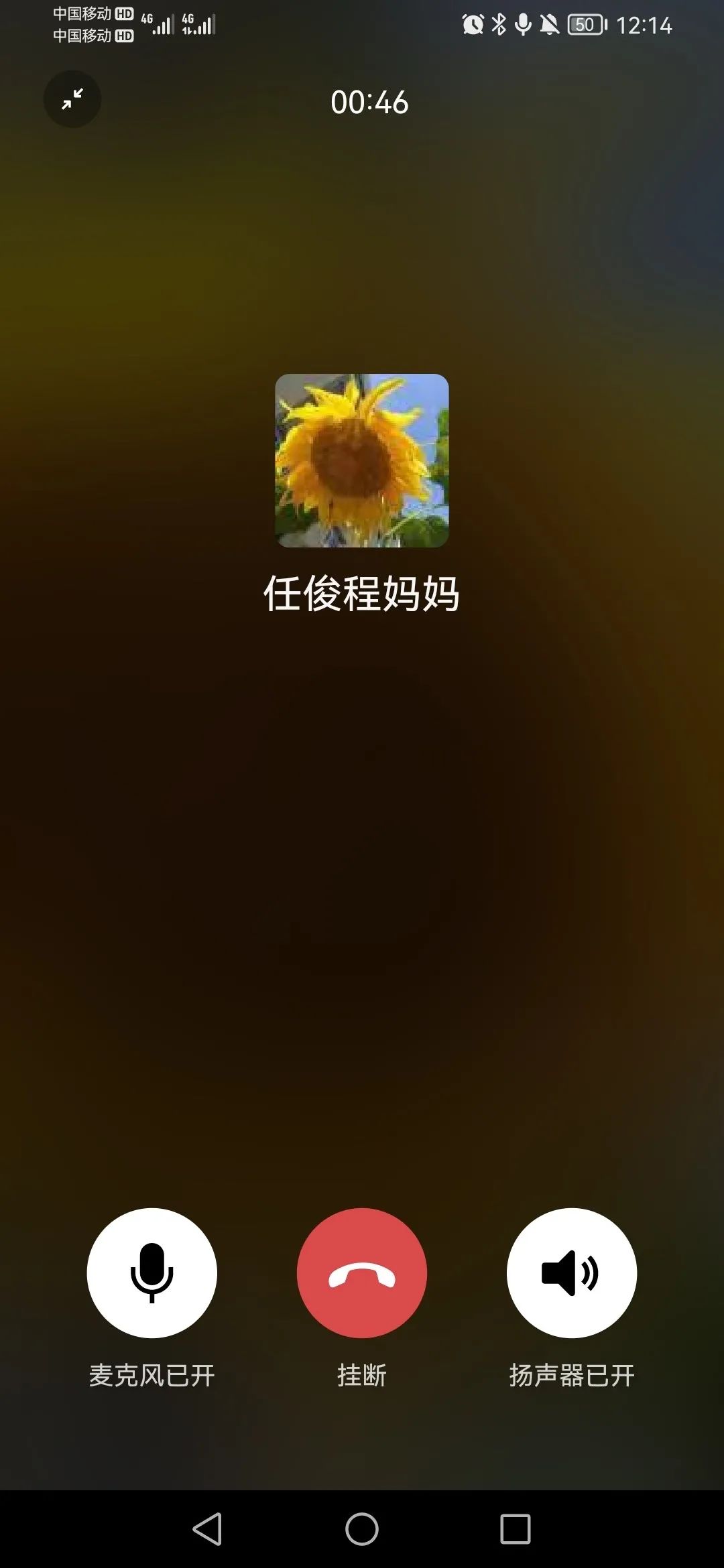Tap the call timer showing 00:46

point(369,102)
